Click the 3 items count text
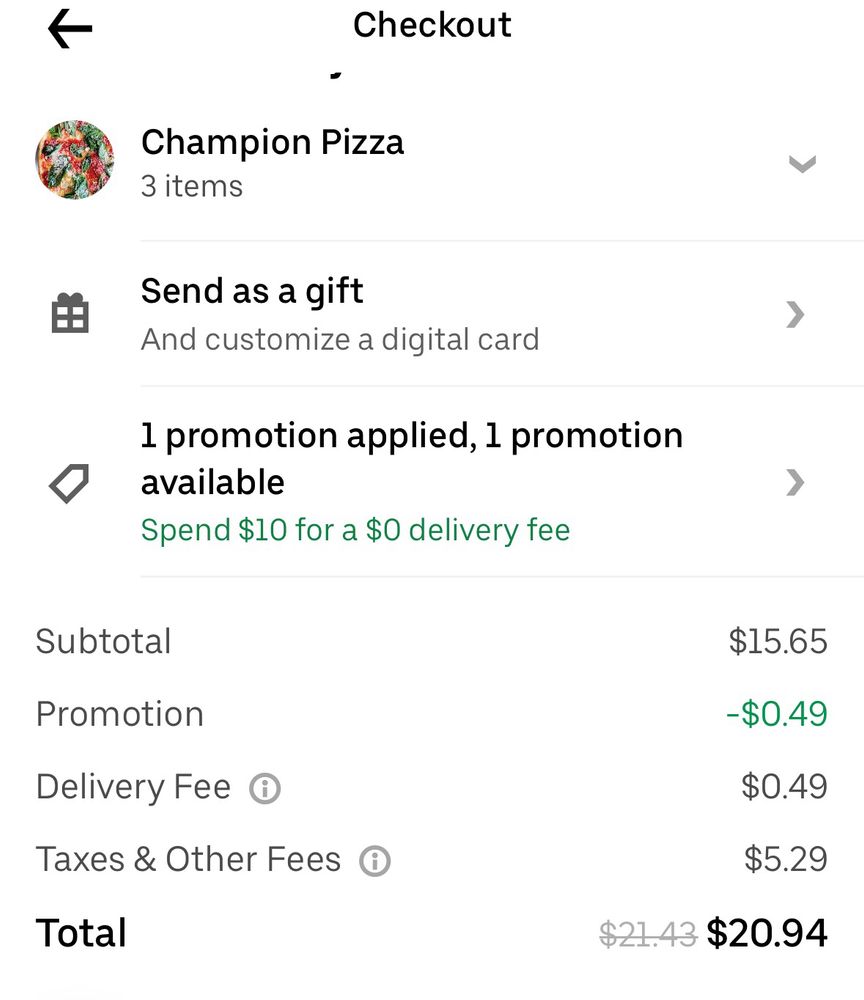Viewport: 864px width, 1000px height. (191, 186)
